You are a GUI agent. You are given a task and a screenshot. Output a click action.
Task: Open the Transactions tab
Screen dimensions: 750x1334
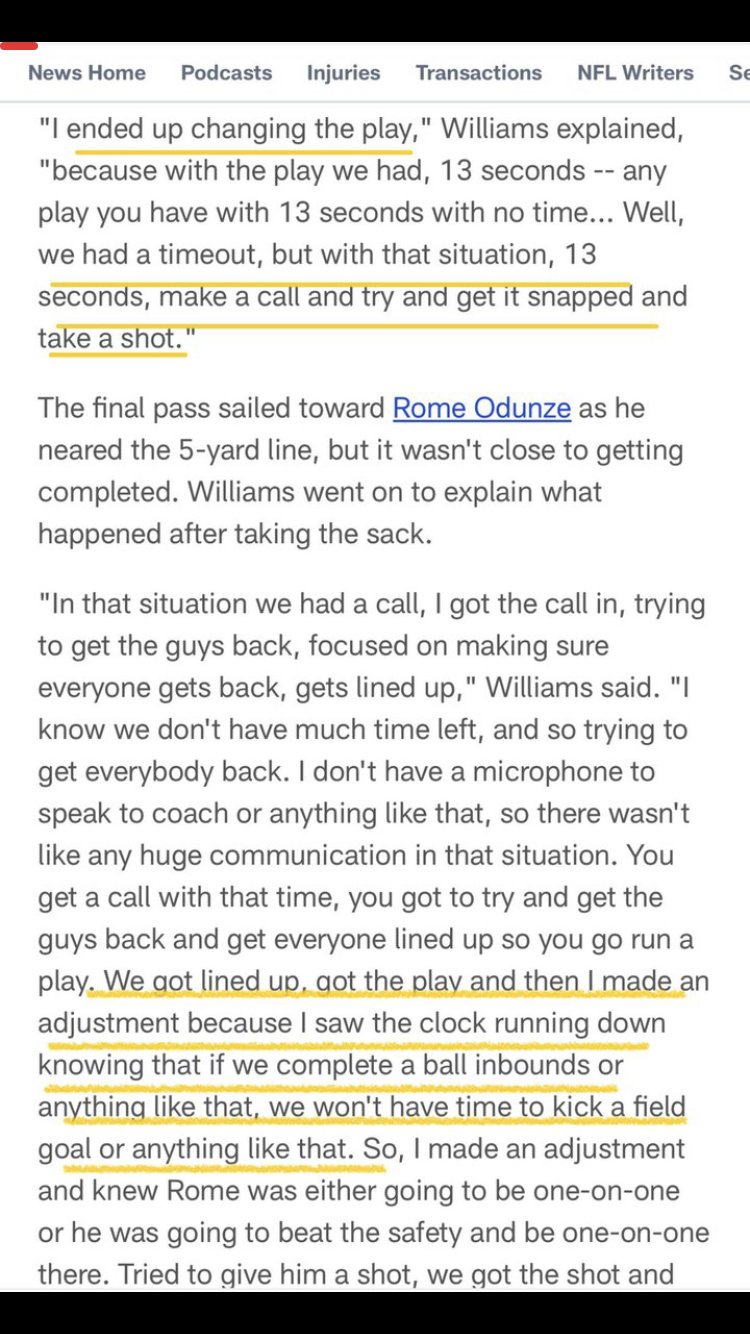click(x=479, y=73)
